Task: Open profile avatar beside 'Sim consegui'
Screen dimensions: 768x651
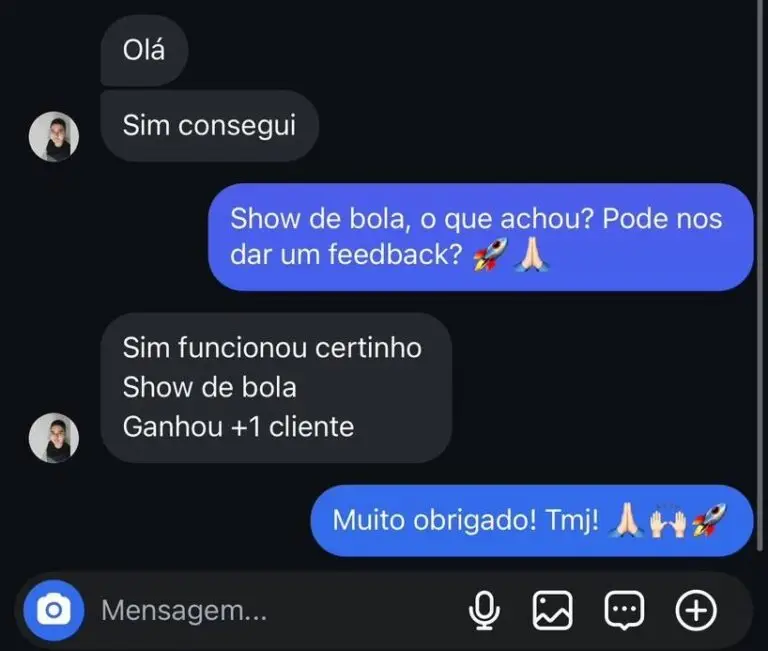Action: (54, 137)
